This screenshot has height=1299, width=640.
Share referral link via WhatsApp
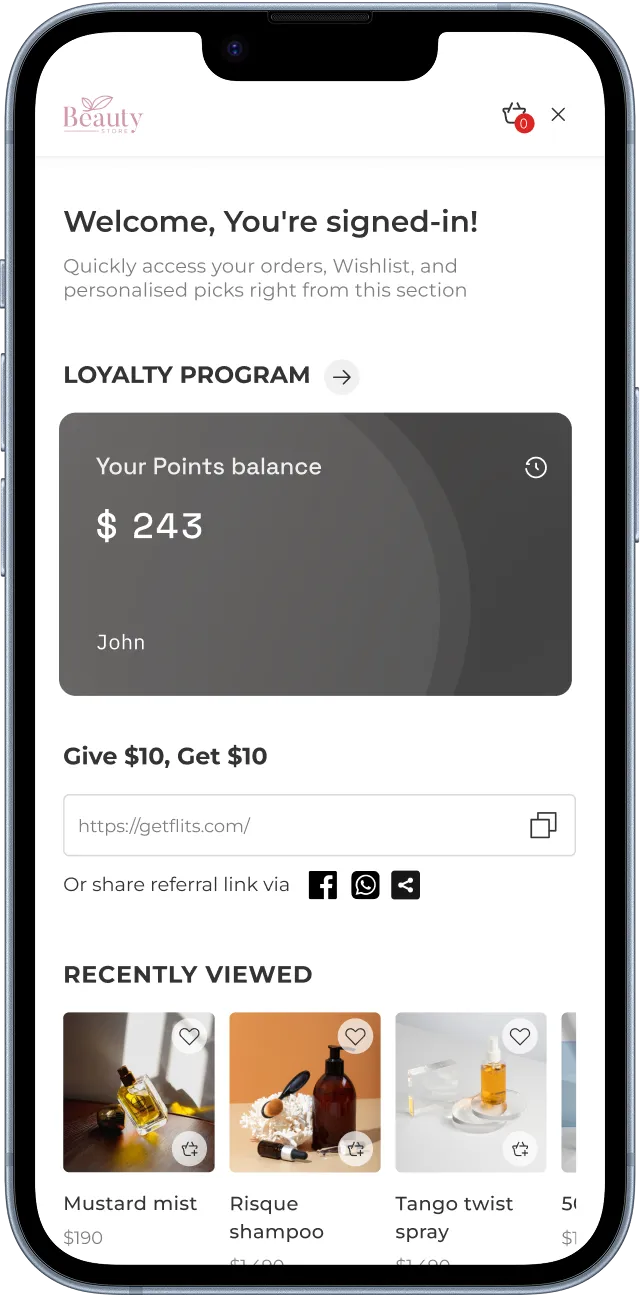(x=365, y=885)
